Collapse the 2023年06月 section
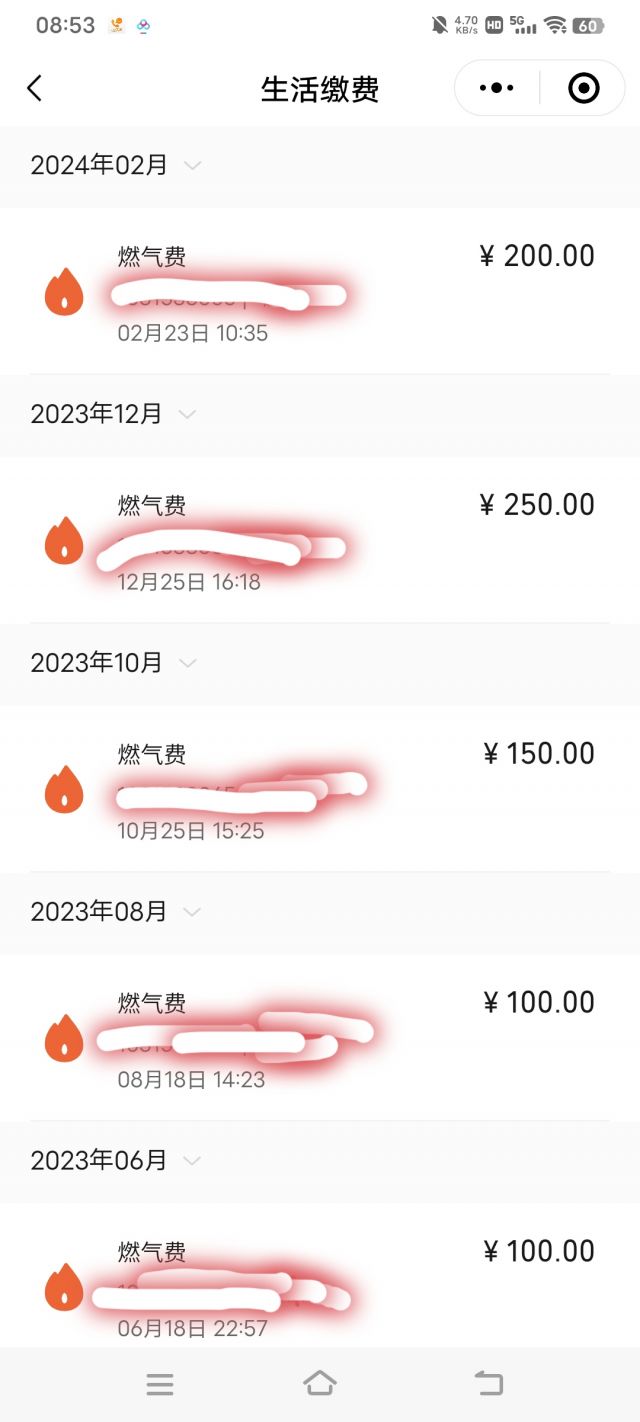This screenshot has height=1422, width=640. [192, 1161]
